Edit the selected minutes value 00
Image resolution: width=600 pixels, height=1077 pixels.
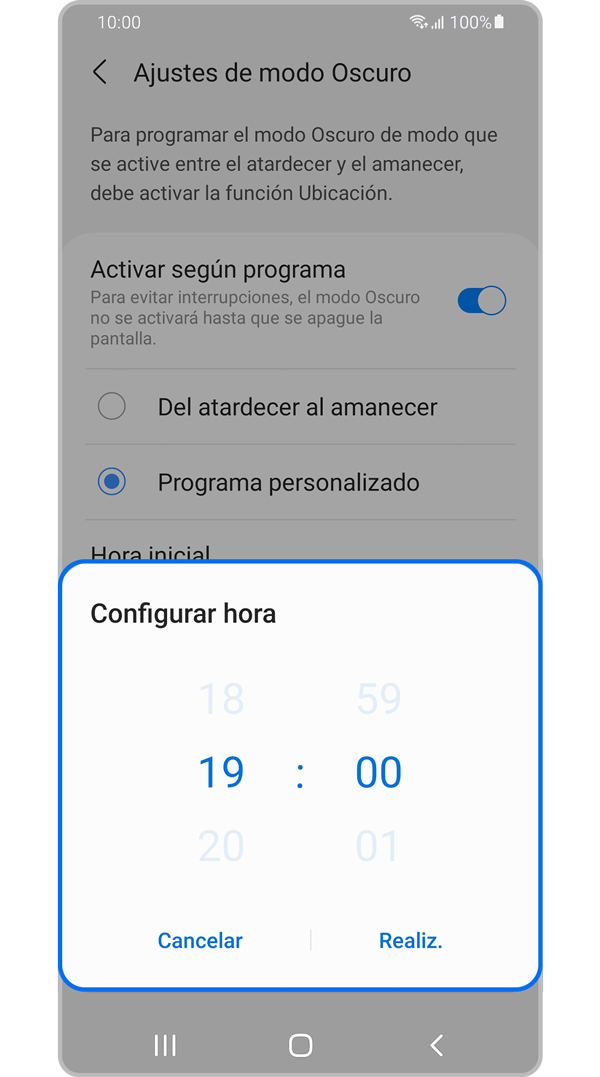(x=378, y=772)
